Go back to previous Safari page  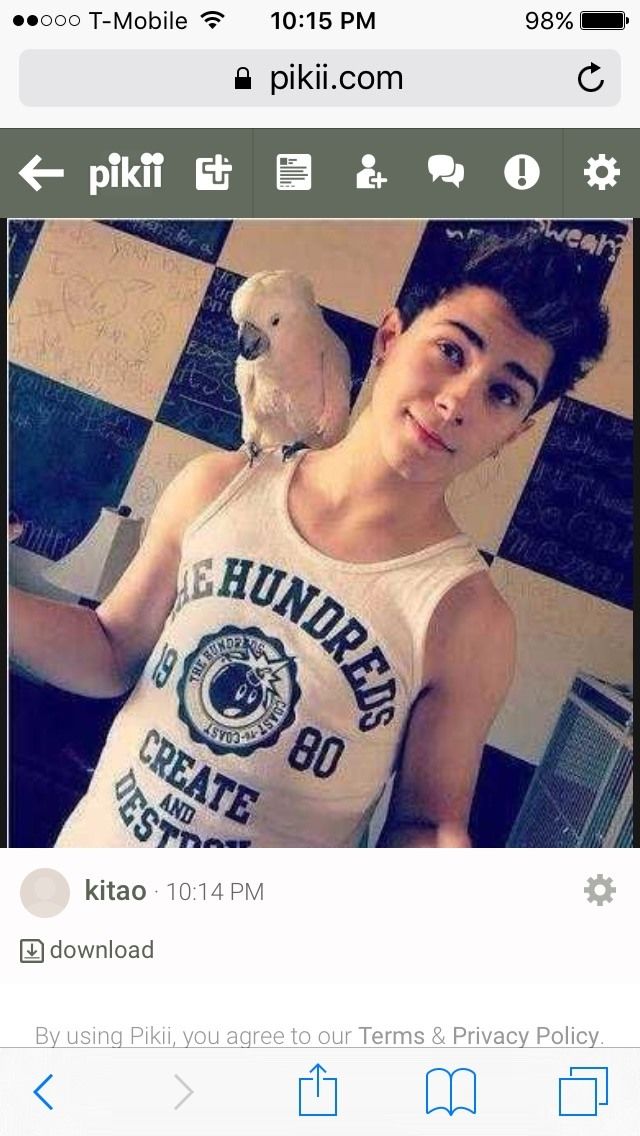click(x=43, y=1092)
